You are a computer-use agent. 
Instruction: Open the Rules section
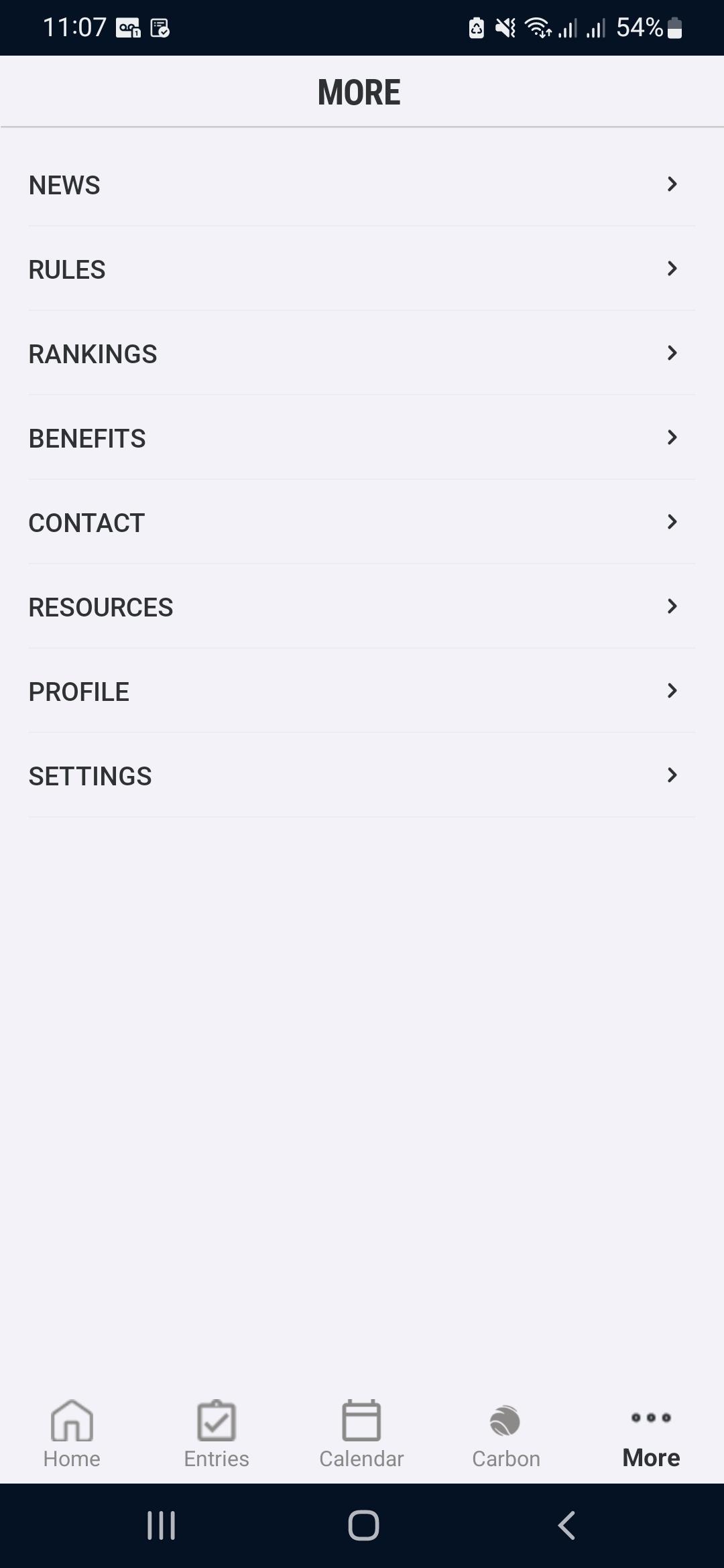pos(362,269)
